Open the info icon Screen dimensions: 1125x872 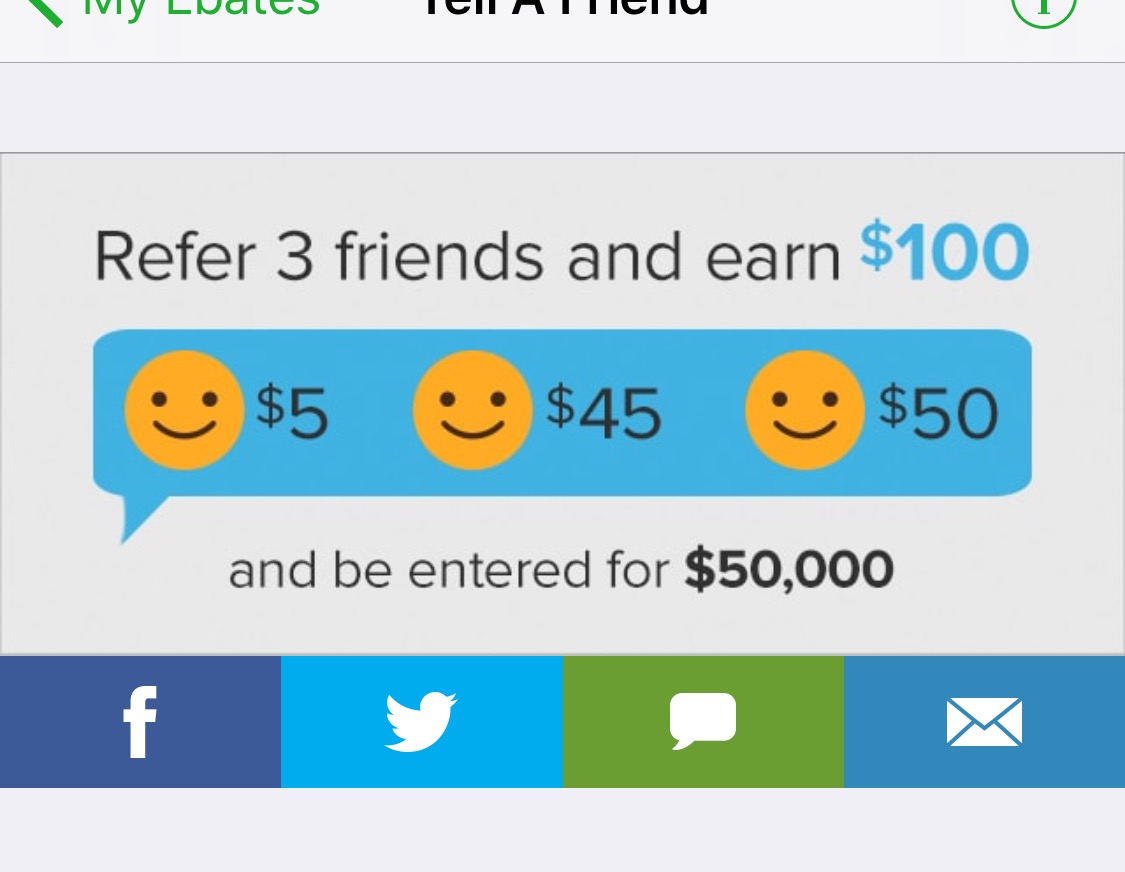point(1043,8)
